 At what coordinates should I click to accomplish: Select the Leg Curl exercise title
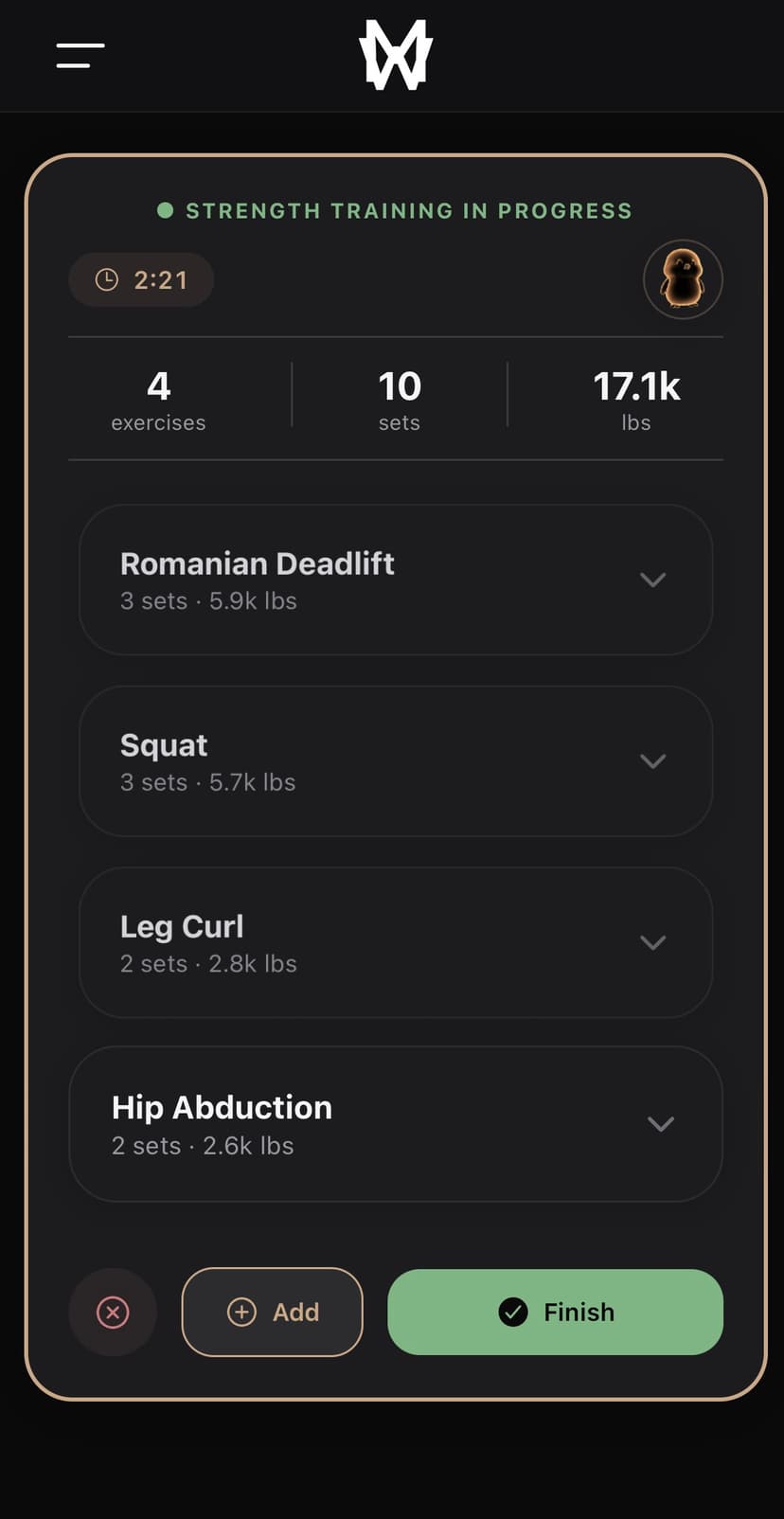(182, 926)
